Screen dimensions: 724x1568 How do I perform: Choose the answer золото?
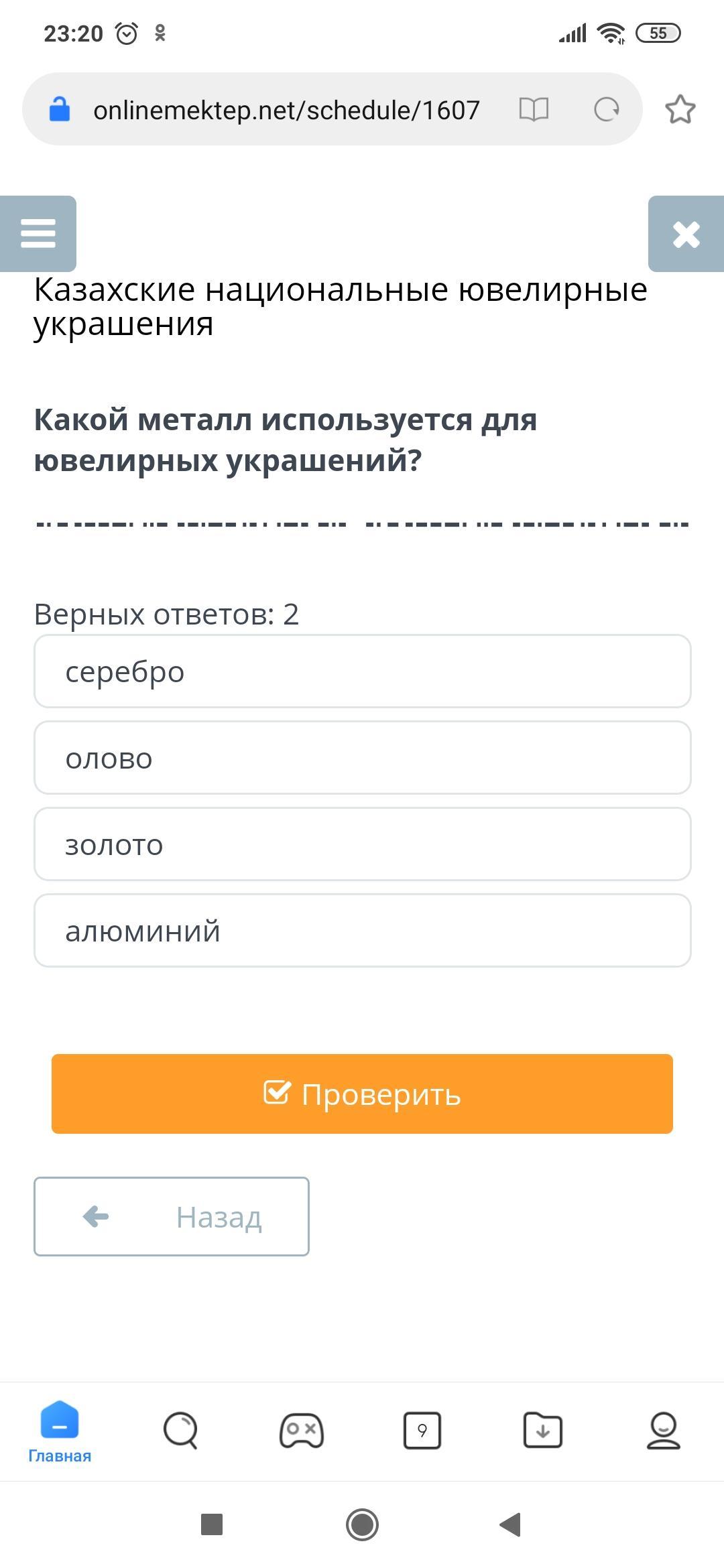(362, 844)
